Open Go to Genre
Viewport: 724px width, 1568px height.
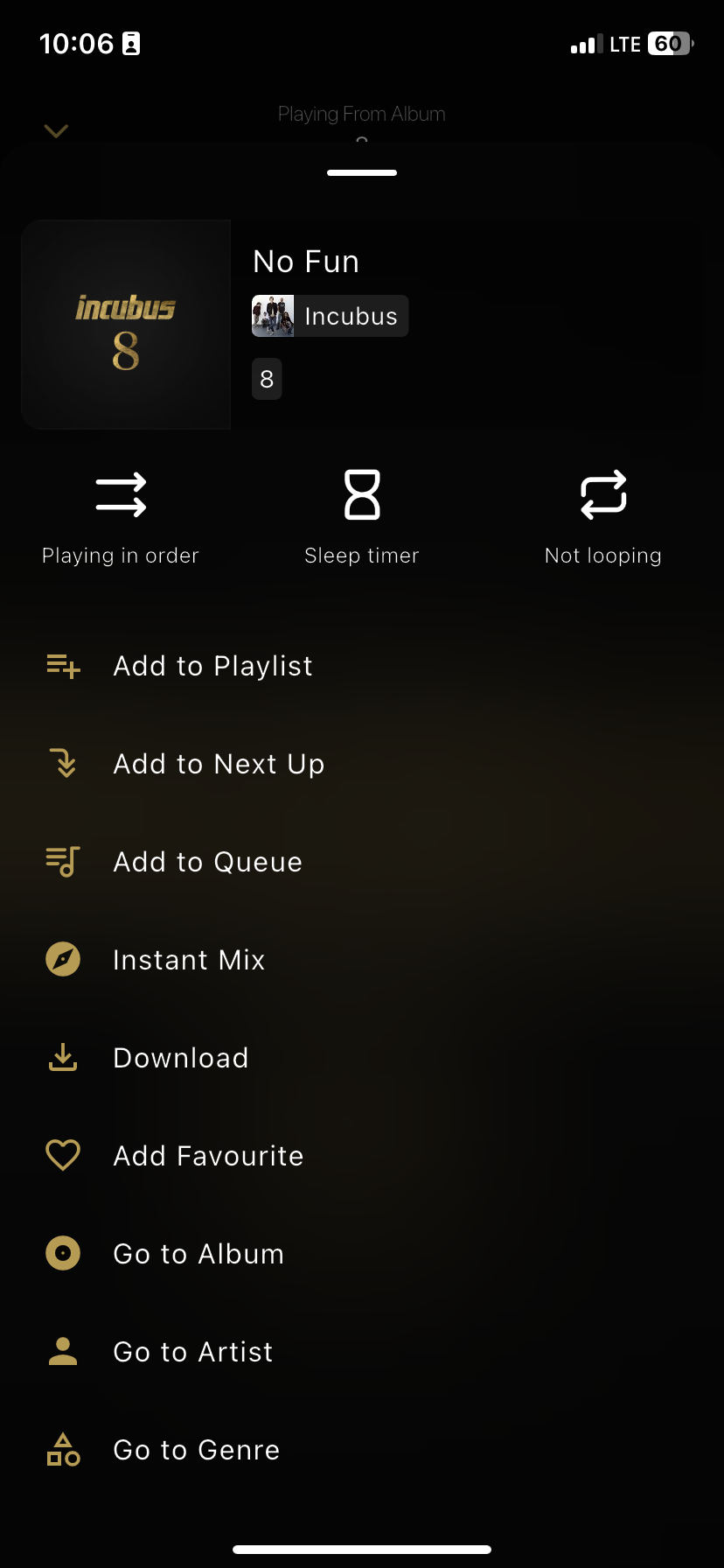pyautogui.click(x=197, y=1451)
